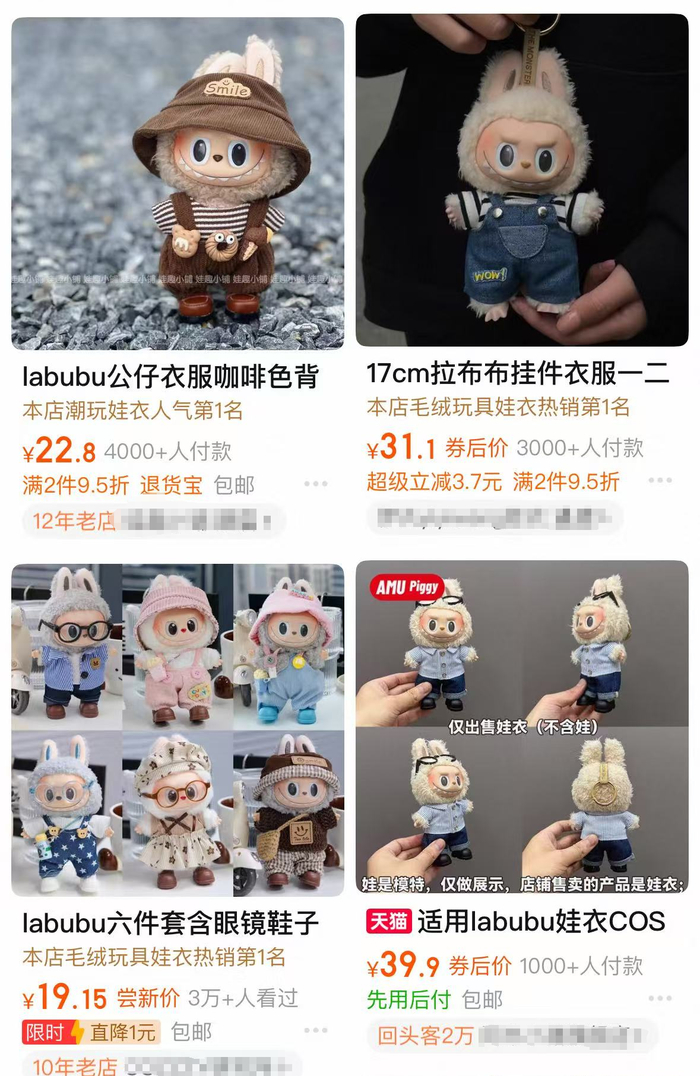Open more options for the ¥19.15 item
The image size is (700, 1076).
click(316, 1030)
